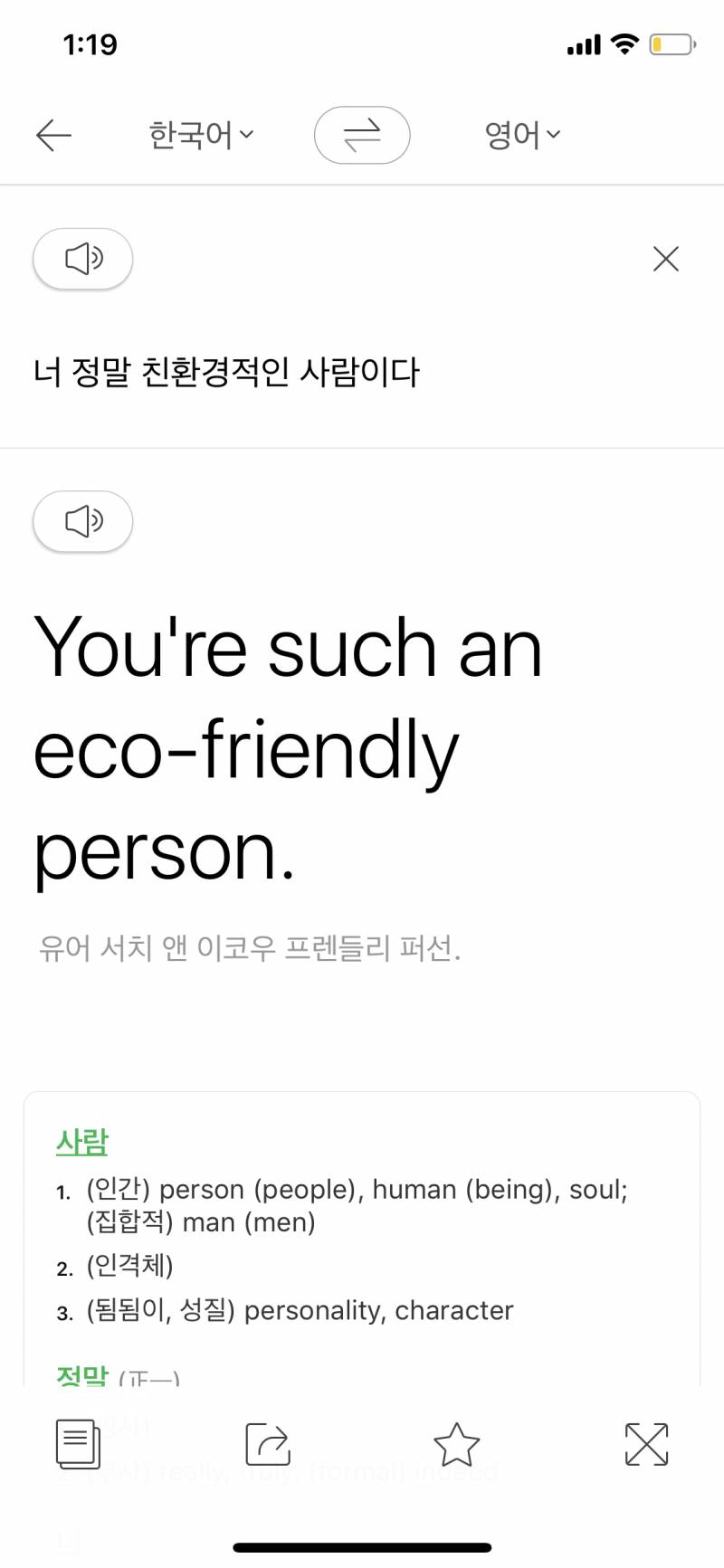Go back using the arrow at top left
The image size is (724, 1568).
[54, 134]
